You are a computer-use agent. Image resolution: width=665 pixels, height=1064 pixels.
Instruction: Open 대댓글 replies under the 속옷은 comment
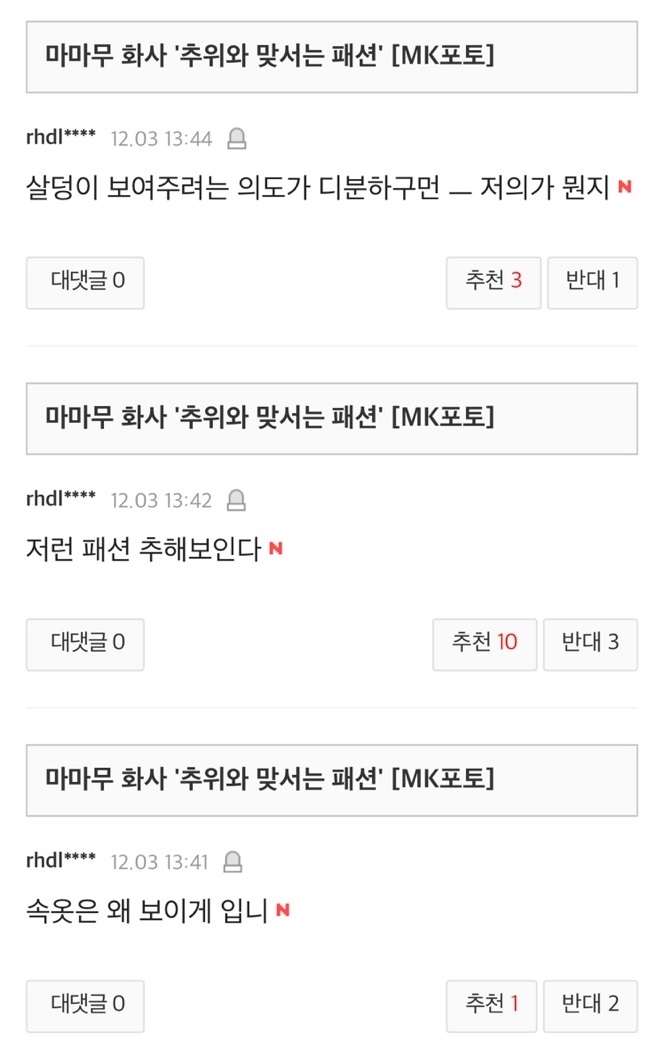(x=86, y=1005)
